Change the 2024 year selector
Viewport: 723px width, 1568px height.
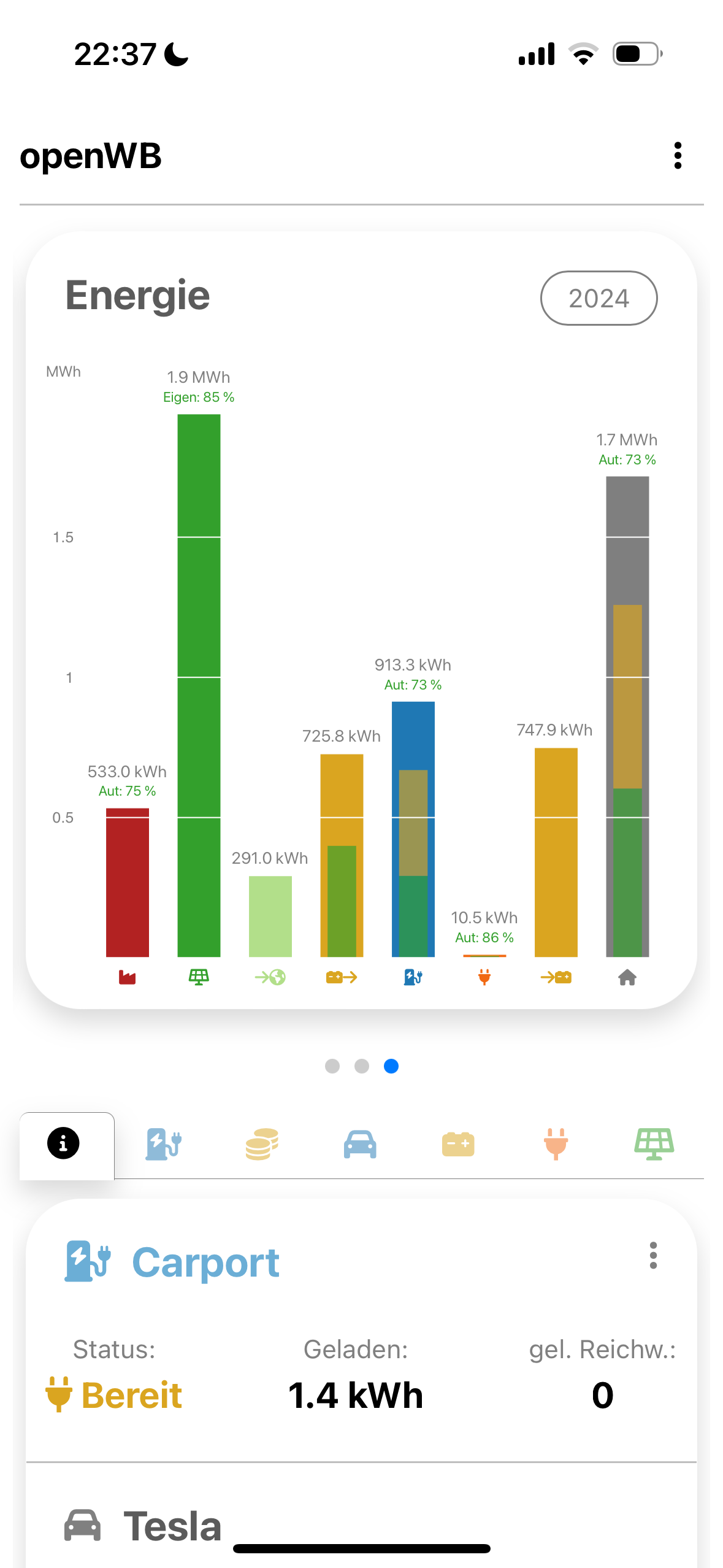[599, 298]
